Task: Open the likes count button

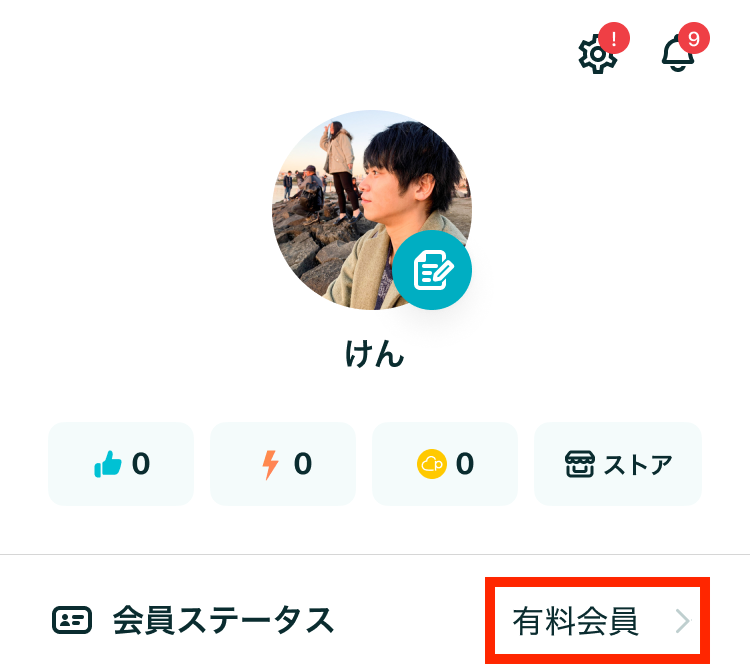Action: [121, 464]
